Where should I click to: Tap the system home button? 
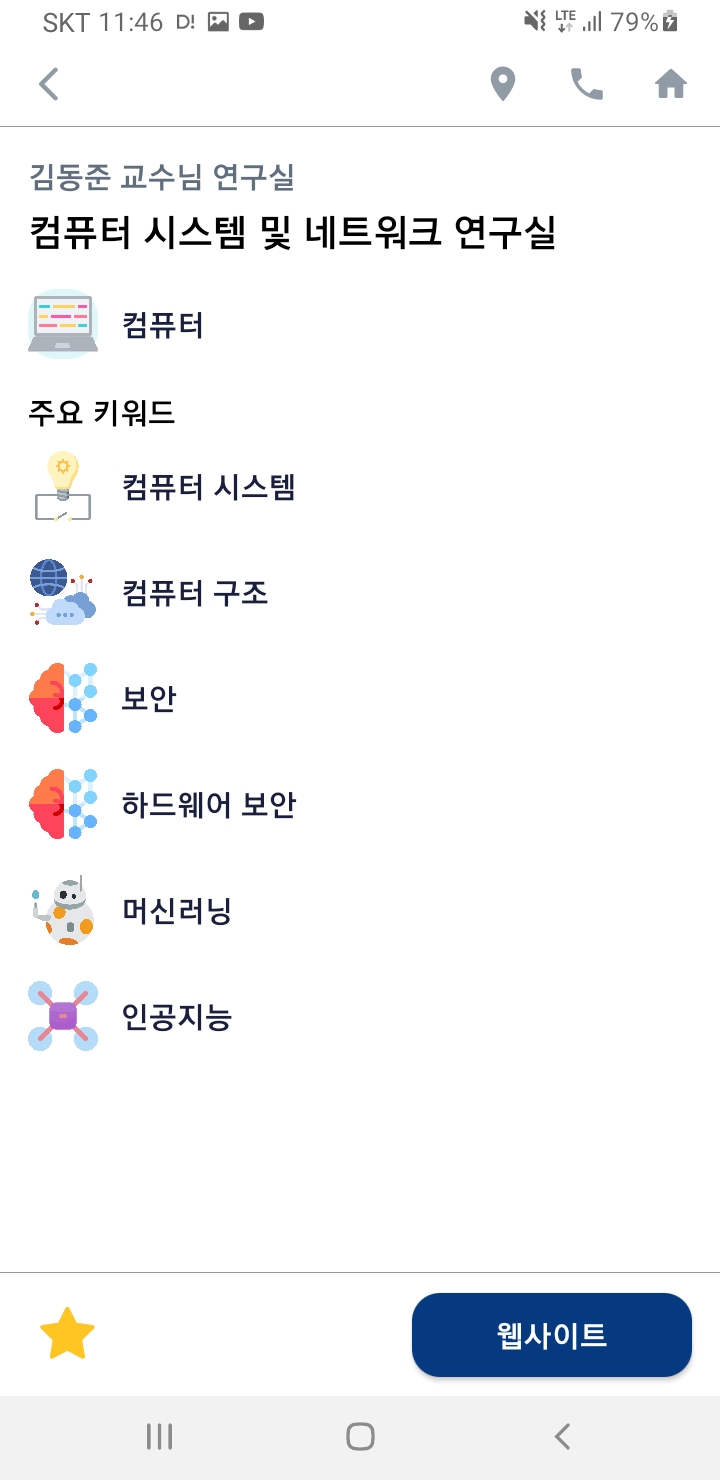[360, 1437]
